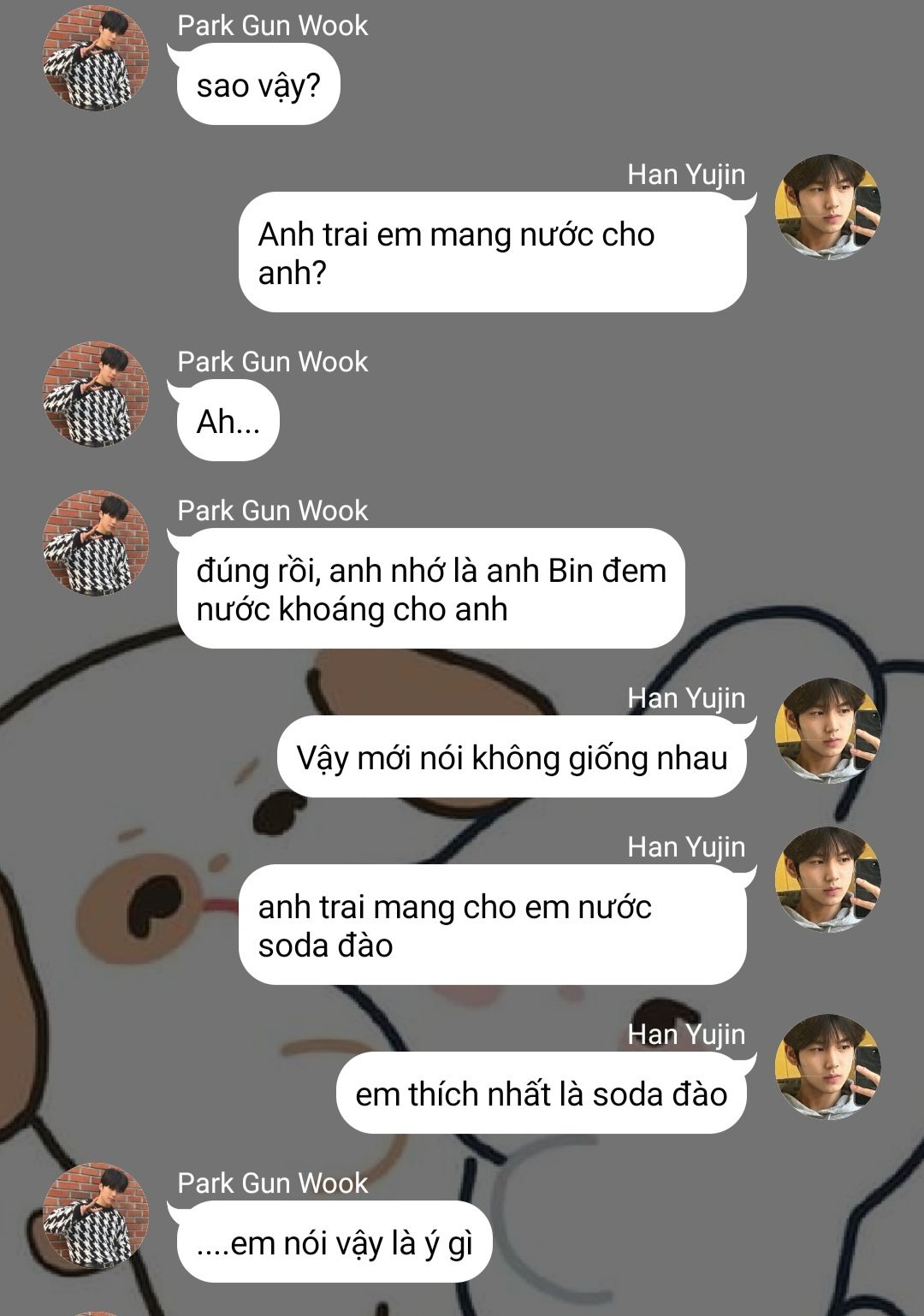Screen dimensions: 924x1316
Task: Open Park Gun Wook's avatar by "đúng rồi, anh nhớ"
Action: [x=96, y=543]
